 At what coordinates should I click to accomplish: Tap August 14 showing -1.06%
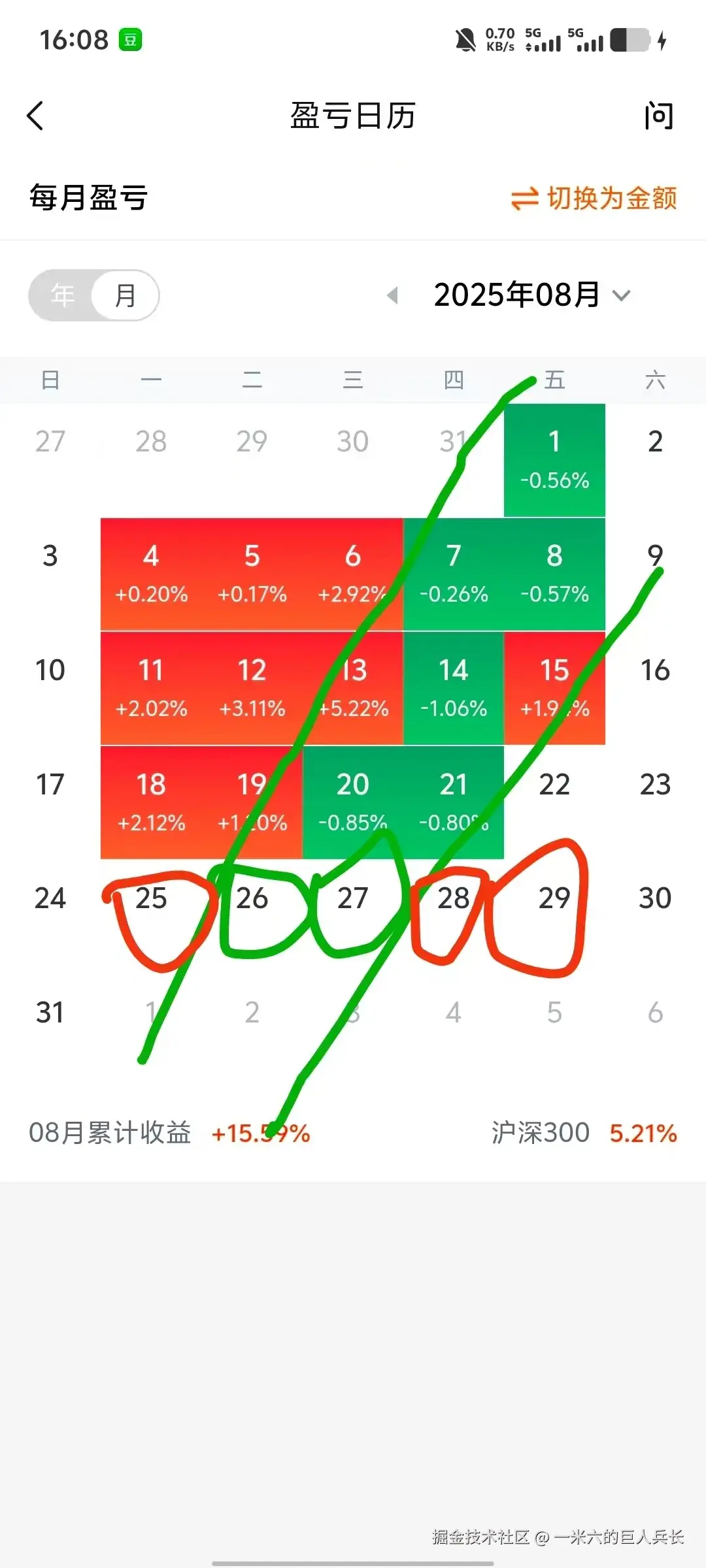(454, 688)
